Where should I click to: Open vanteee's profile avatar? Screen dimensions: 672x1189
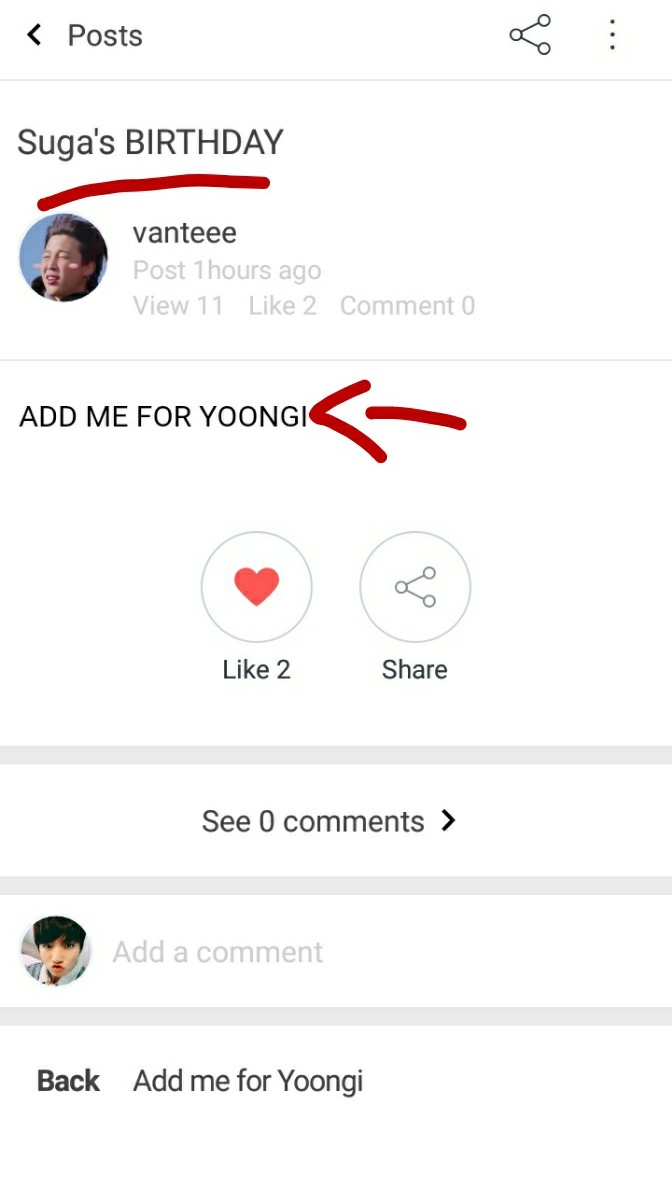(63, 257)
